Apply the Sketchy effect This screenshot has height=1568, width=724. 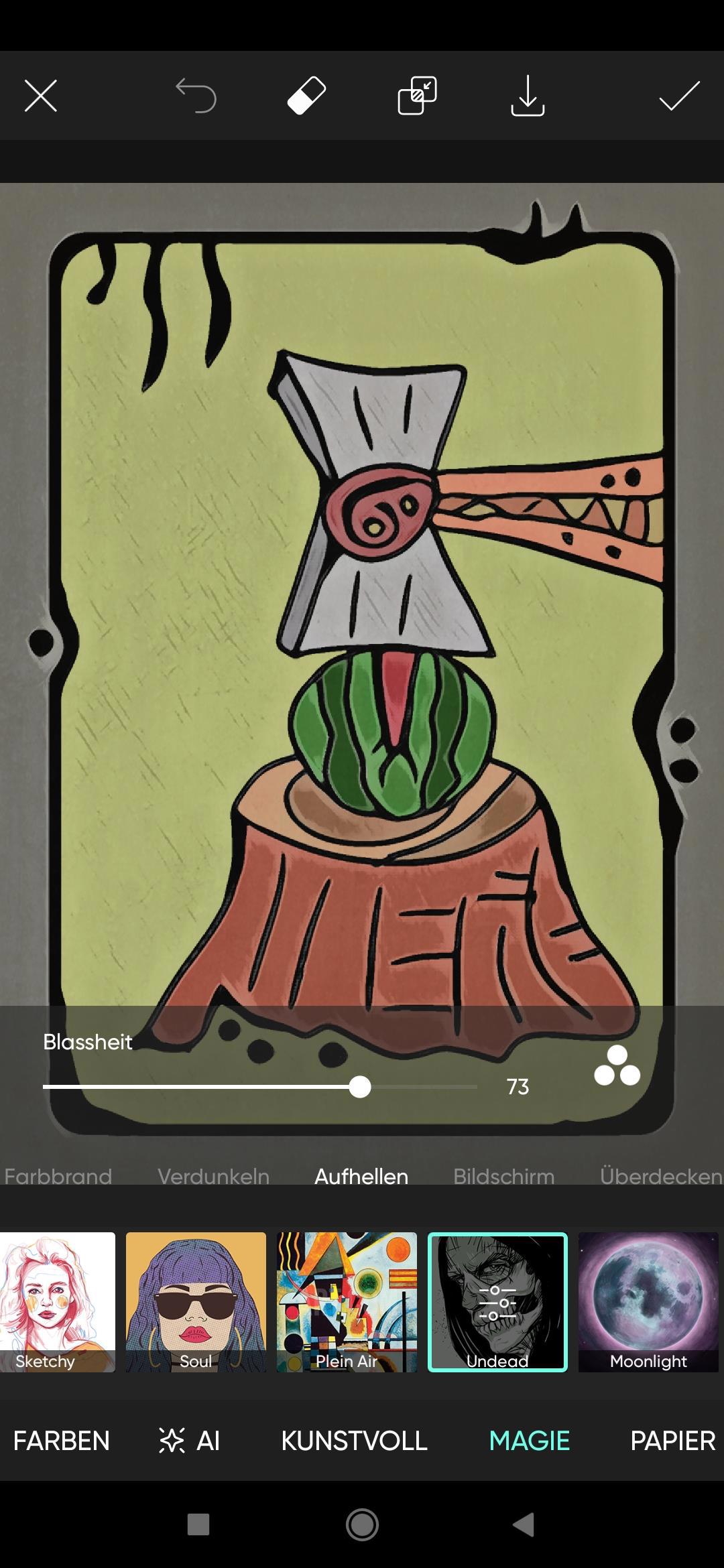57,1301
